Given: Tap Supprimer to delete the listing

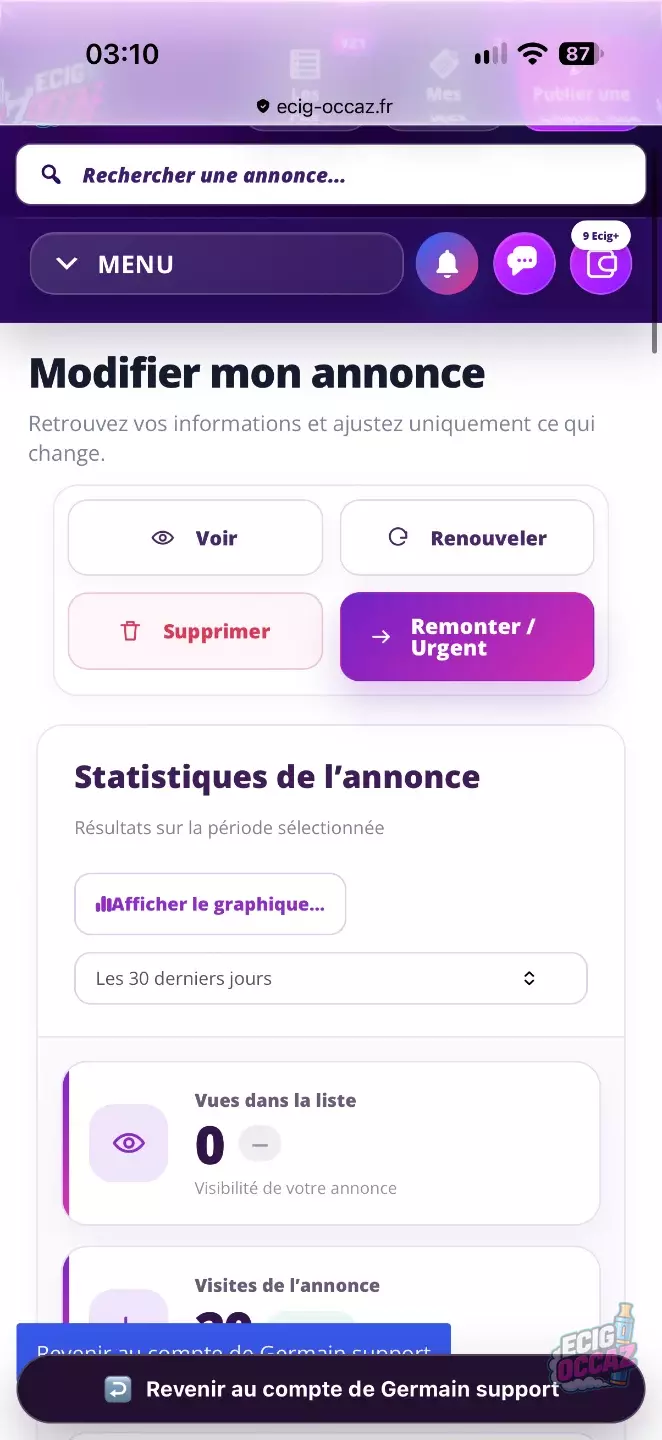Looking at the screenshot, I should pos(195,631).
